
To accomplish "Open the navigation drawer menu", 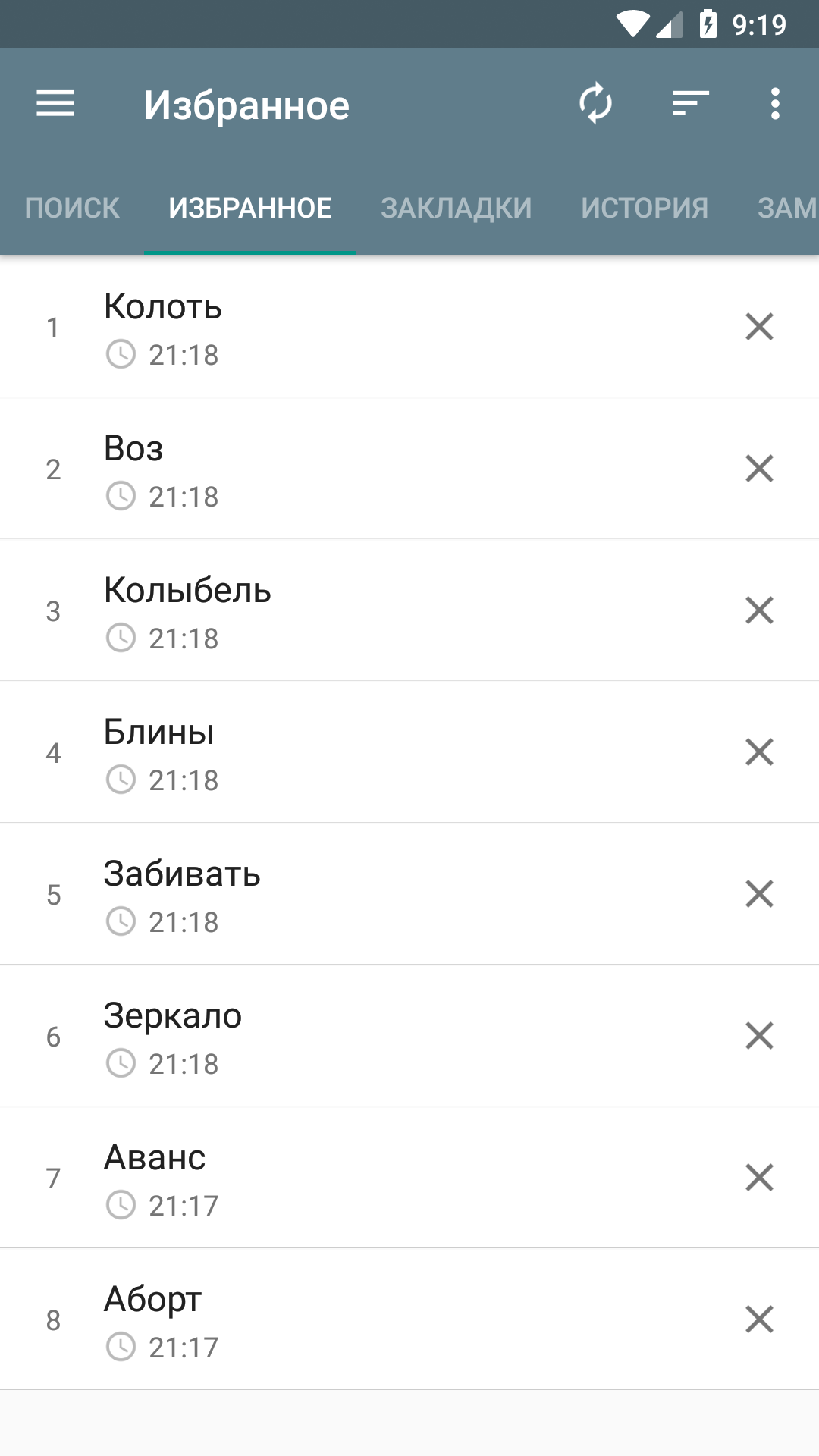I will pos(55,104).
